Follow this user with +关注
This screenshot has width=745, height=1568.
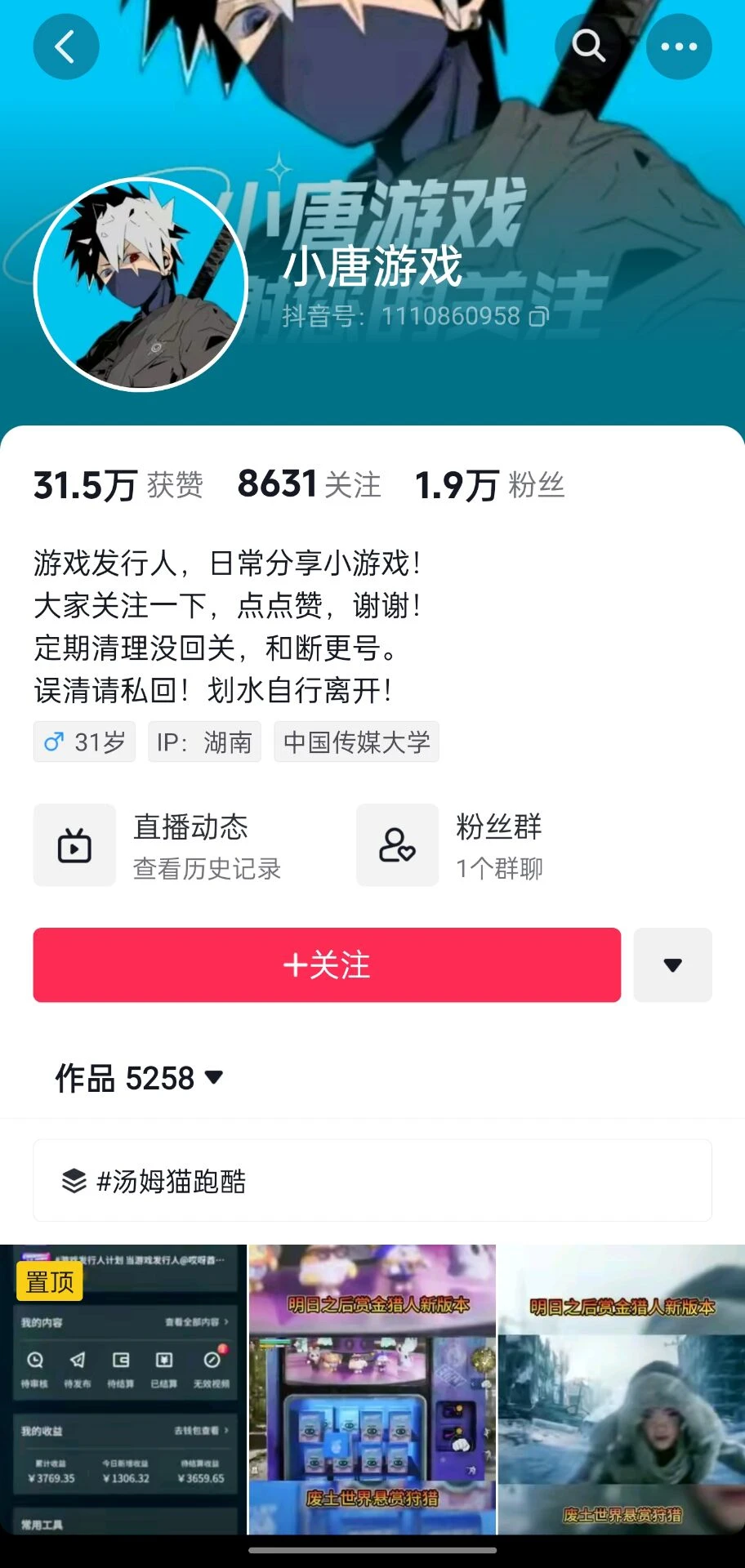click(327, 964)
